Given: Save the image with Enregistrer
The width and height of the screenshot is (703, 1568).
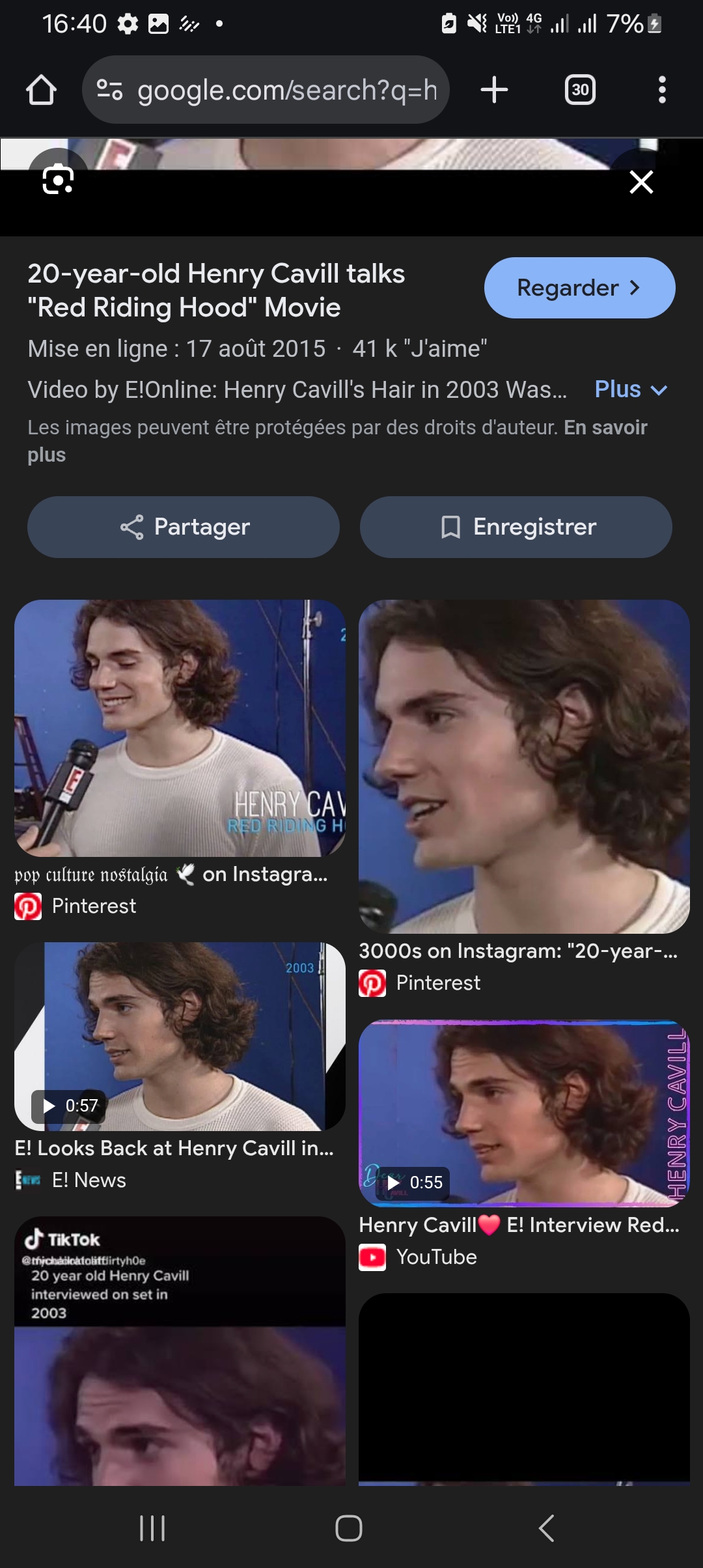Looking at the screenshot, I should (x=516, y=527).
